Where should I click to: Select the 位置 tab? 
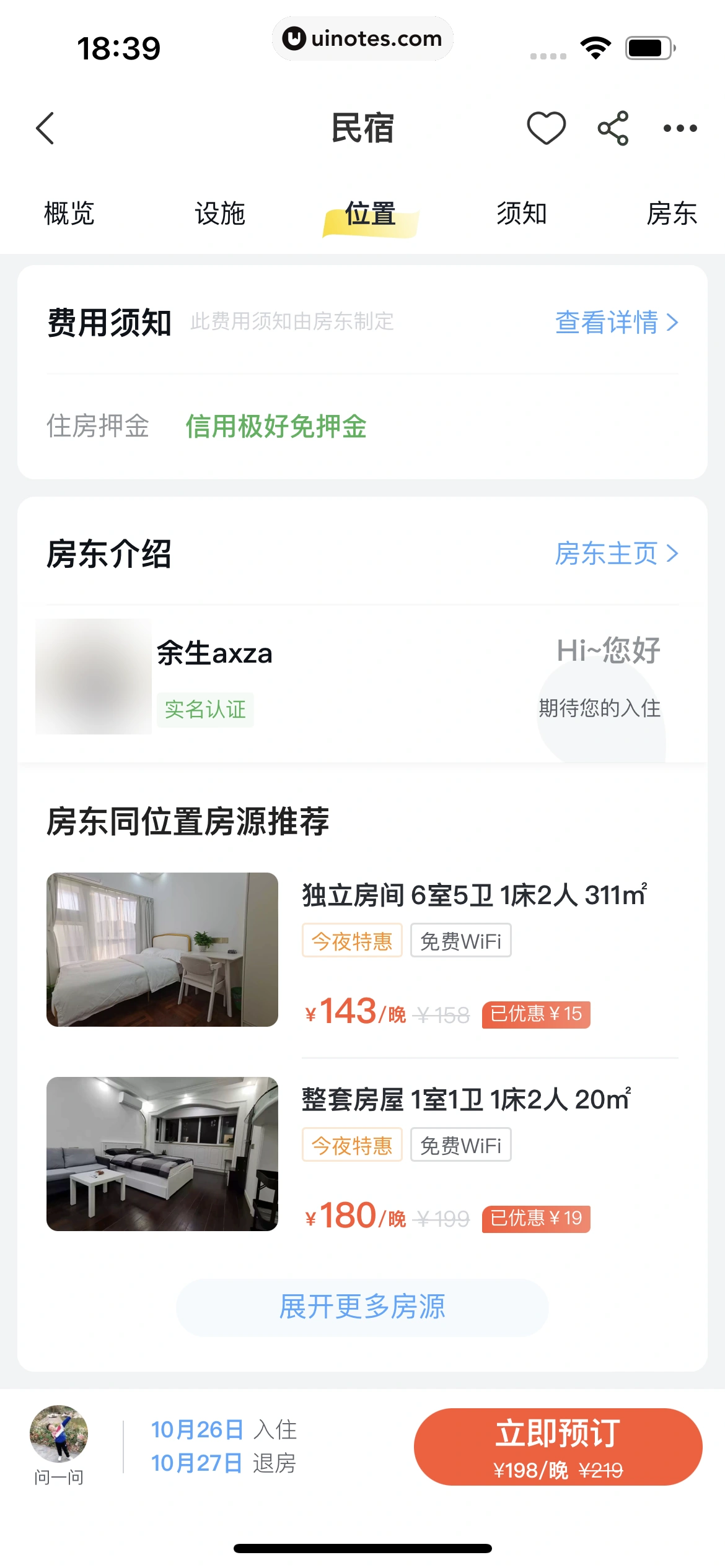(371, 214)
